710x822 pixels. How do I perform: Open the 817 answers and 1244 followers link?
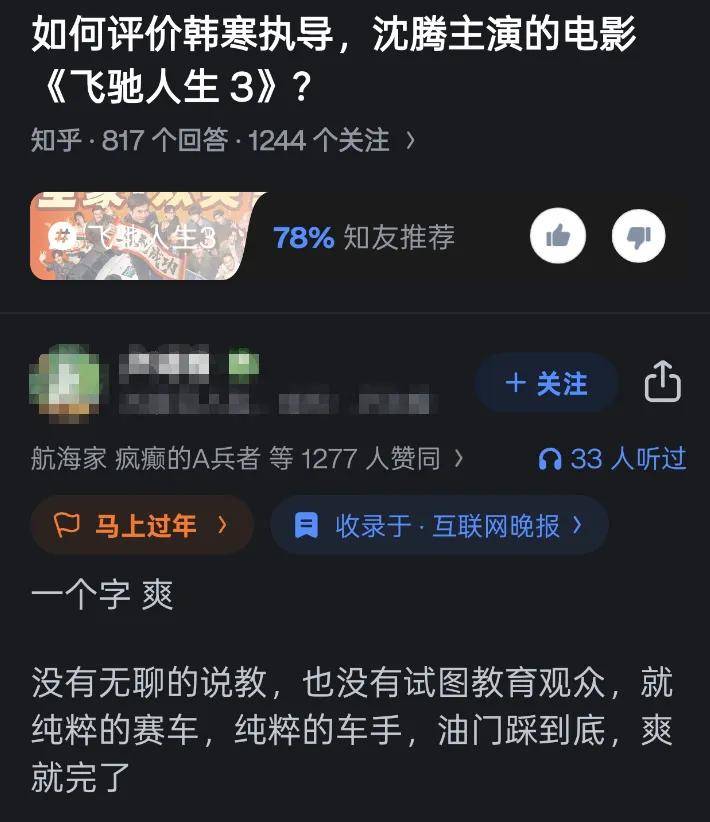pos(222,141)
